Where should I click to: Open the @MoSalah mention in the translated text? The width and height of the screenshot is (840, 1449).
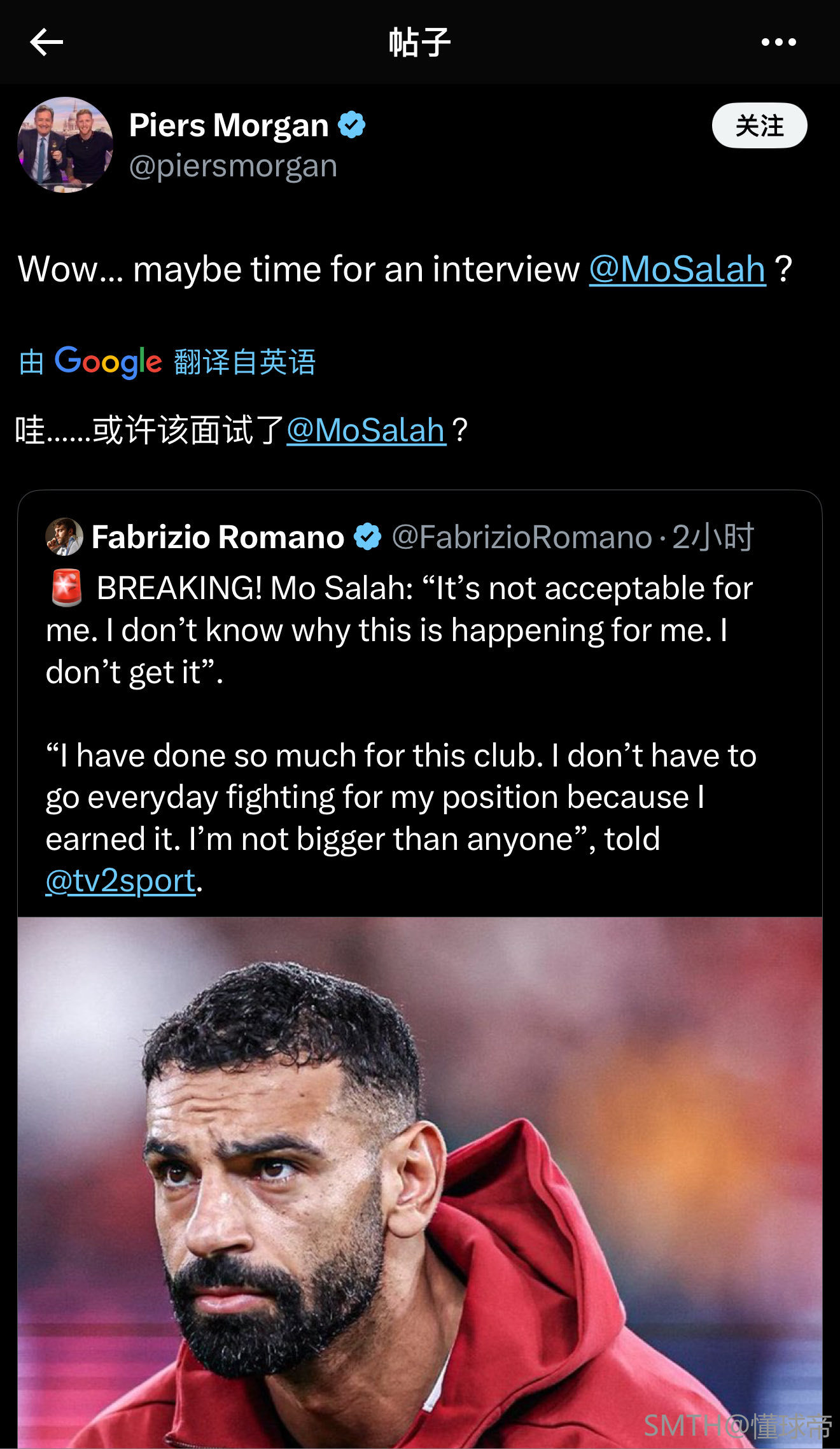(366, 430)
